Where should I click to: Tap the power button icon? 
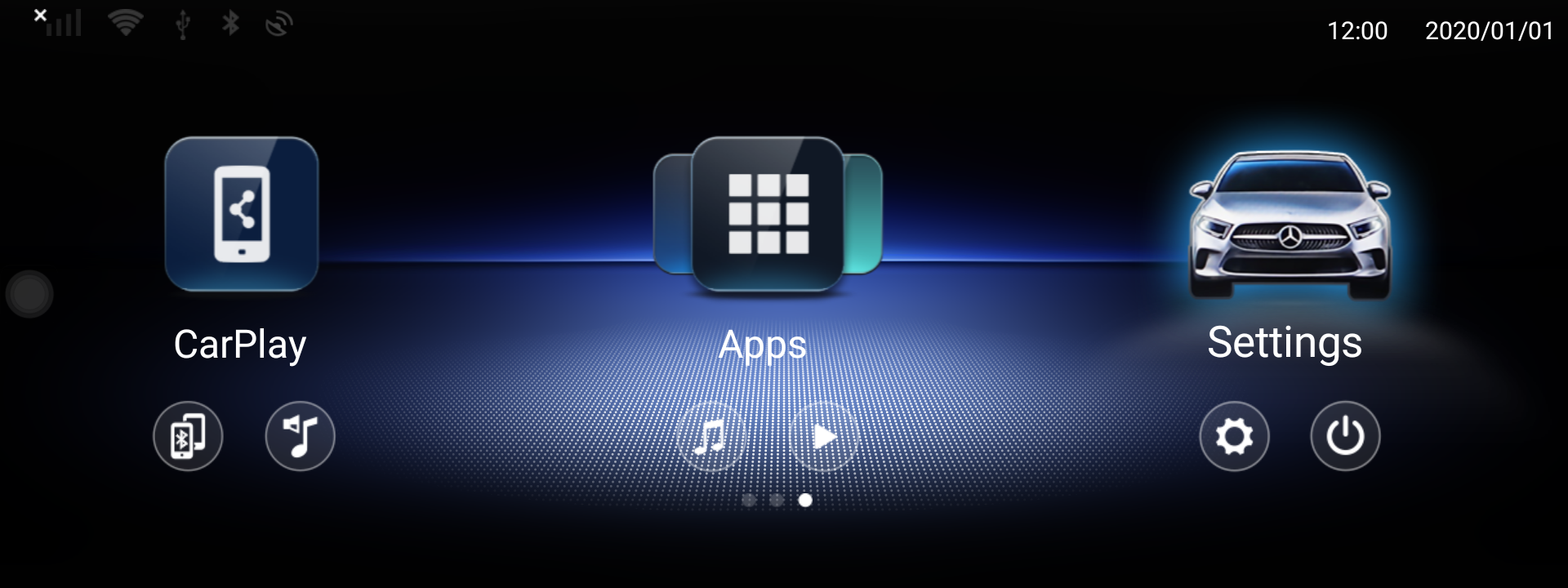tap(1345, 436)
